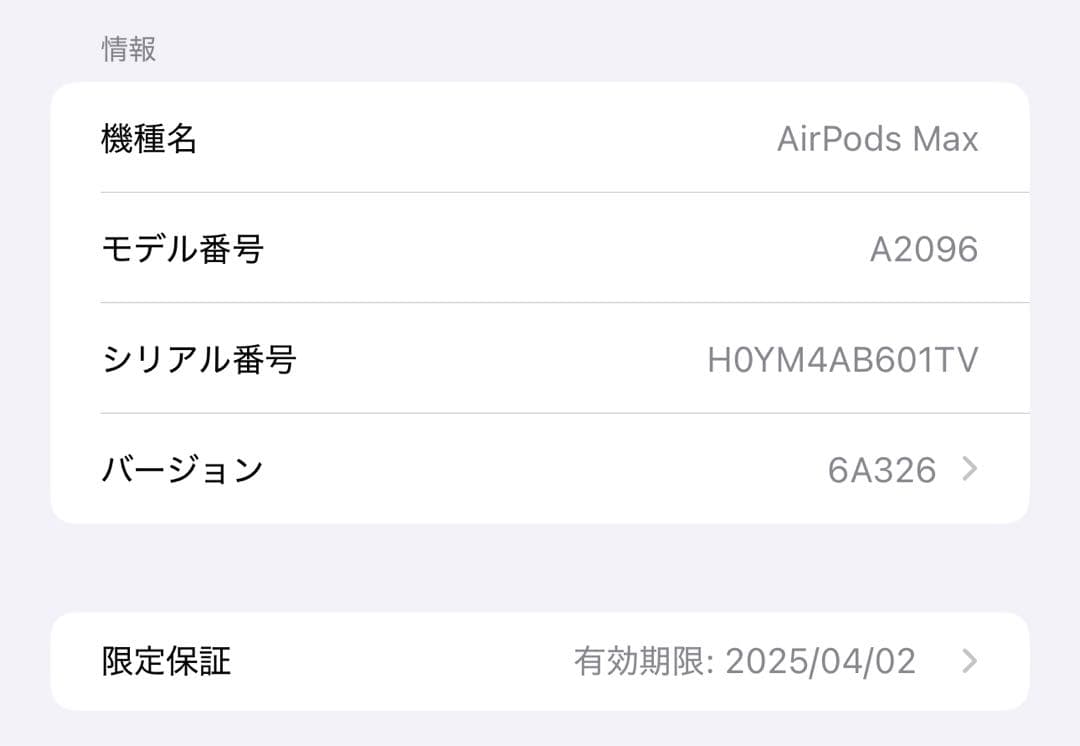Open the 限定保証 warranty details row
1080x746 pixels.
coord(540,661)
